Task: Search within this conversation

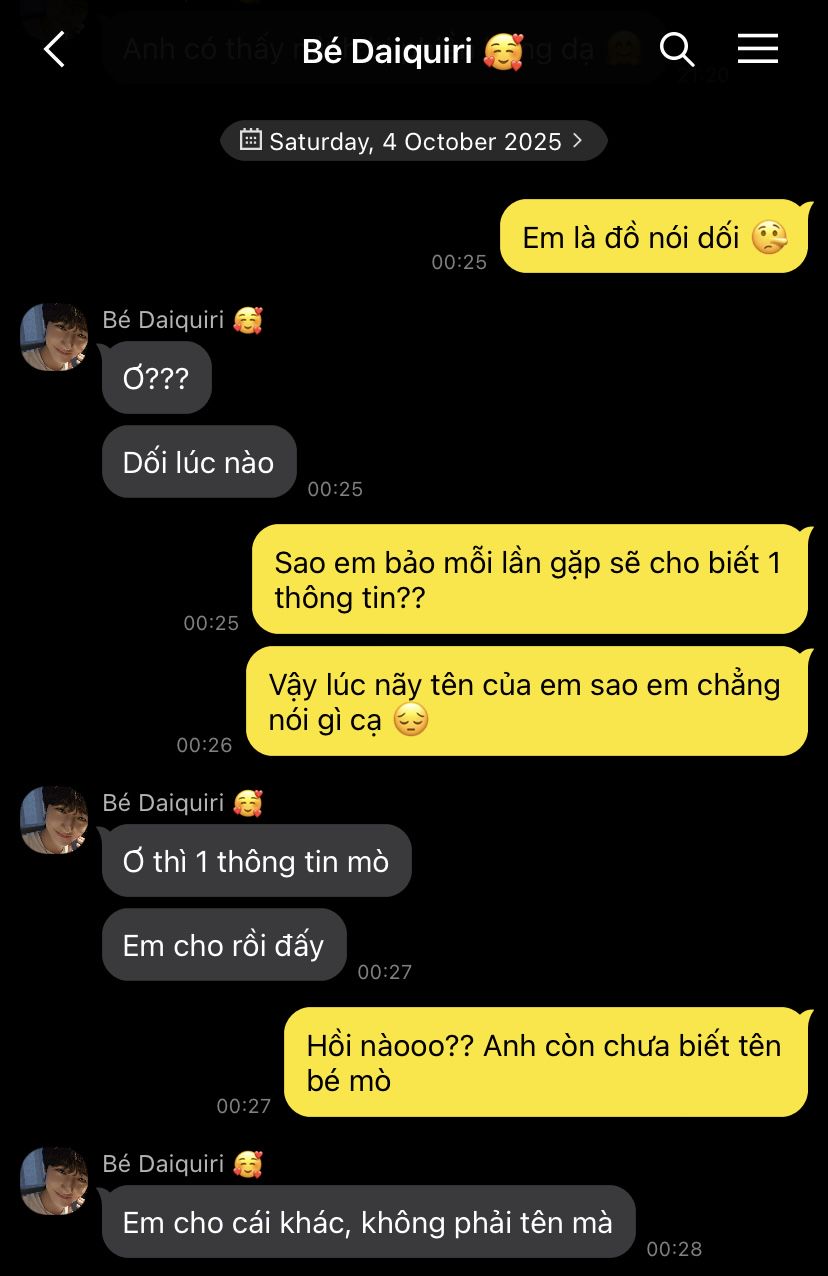Action: point(677,48)
